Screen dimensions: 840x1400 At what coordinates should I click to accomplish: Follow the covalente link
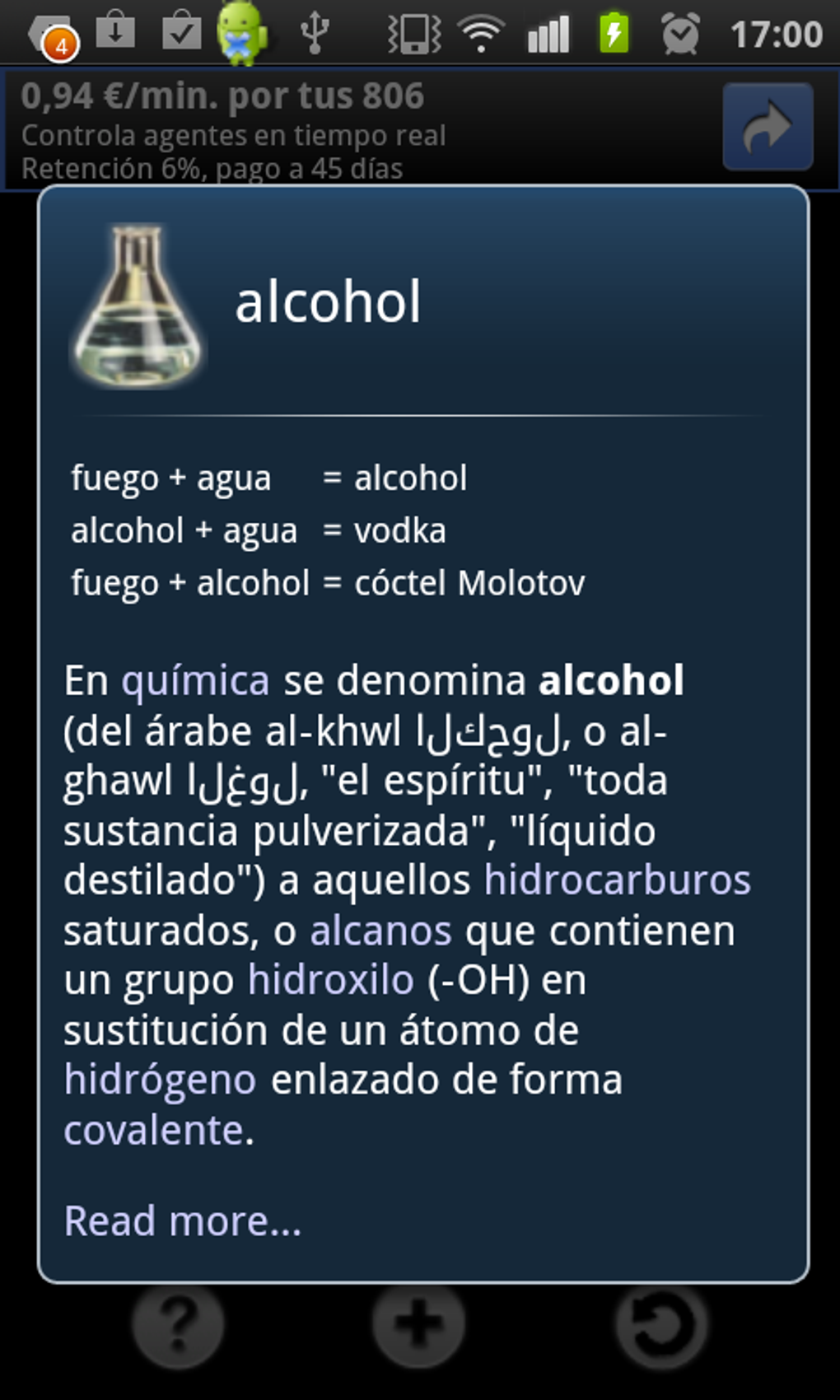(154, 1130)
